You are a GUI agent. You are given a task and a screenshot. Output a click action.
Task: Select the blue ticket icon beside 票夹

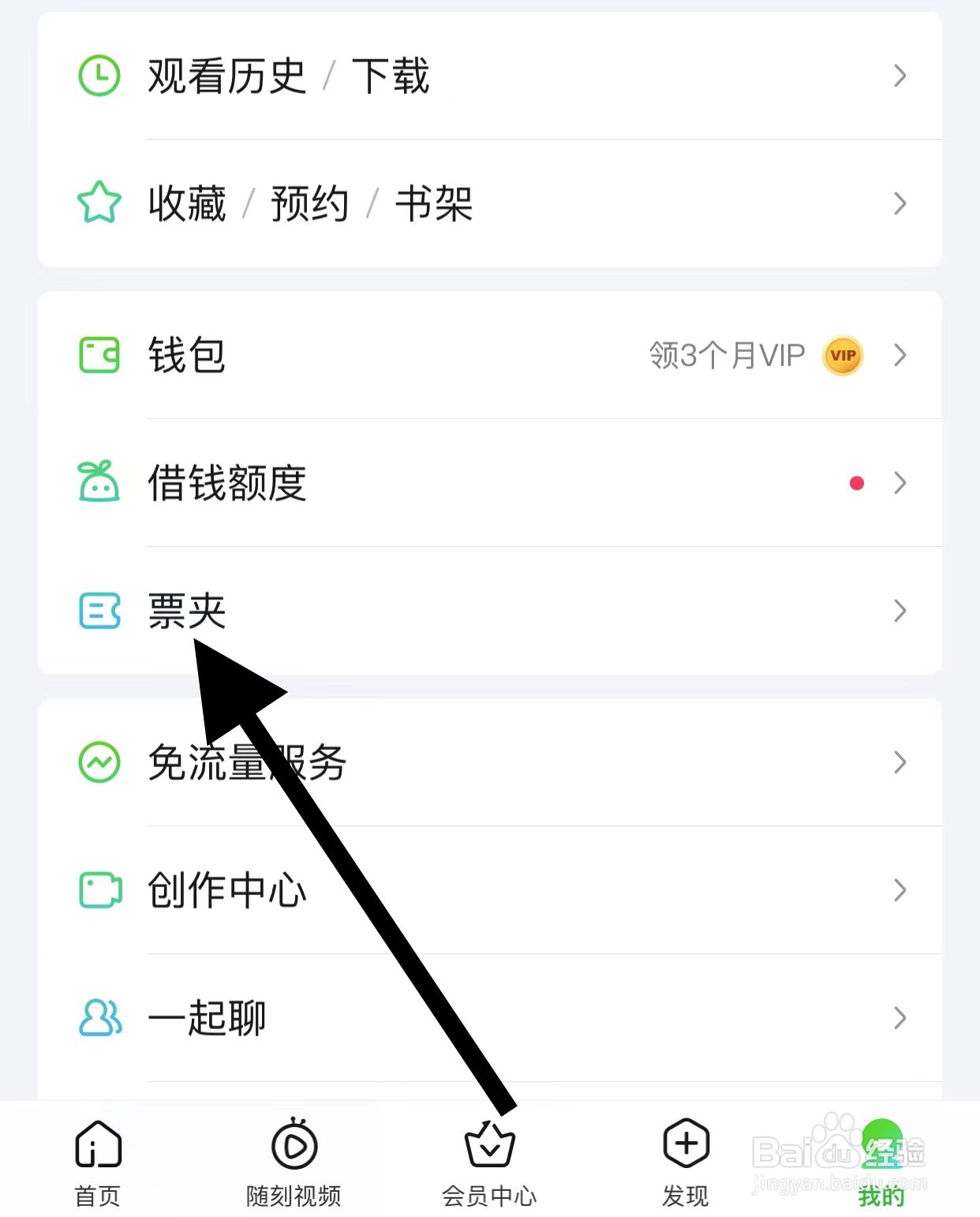[98, 611]
